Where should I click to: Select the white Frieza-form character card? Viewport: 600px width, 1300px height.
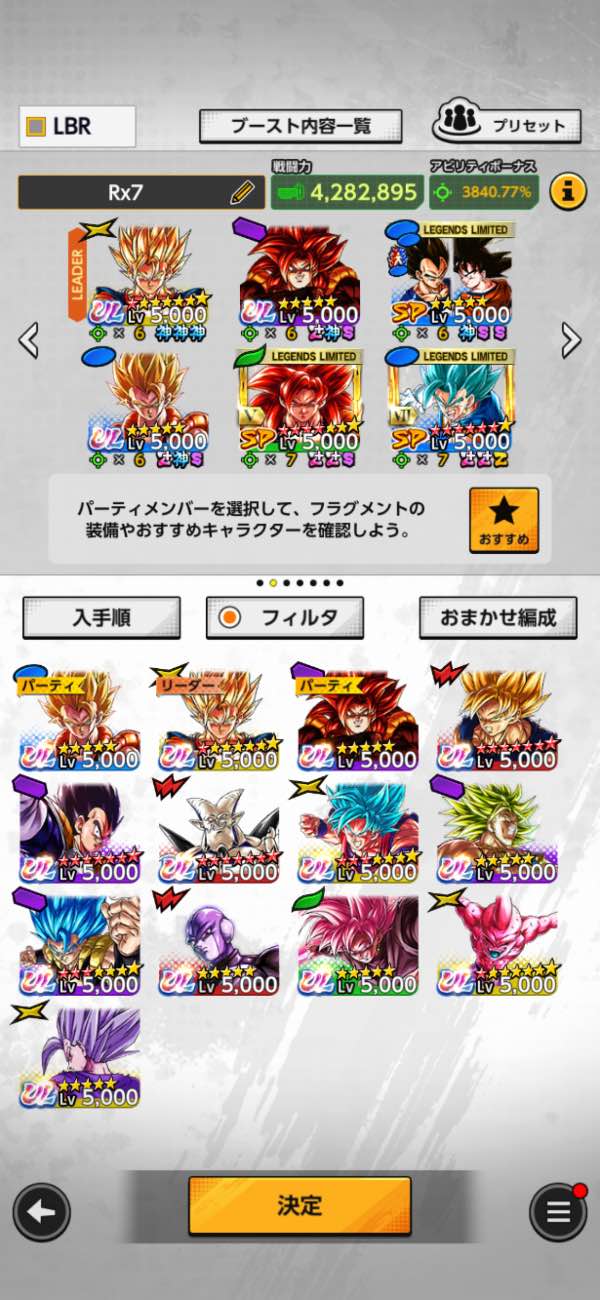pyautogui.click(x=219, y=830)
